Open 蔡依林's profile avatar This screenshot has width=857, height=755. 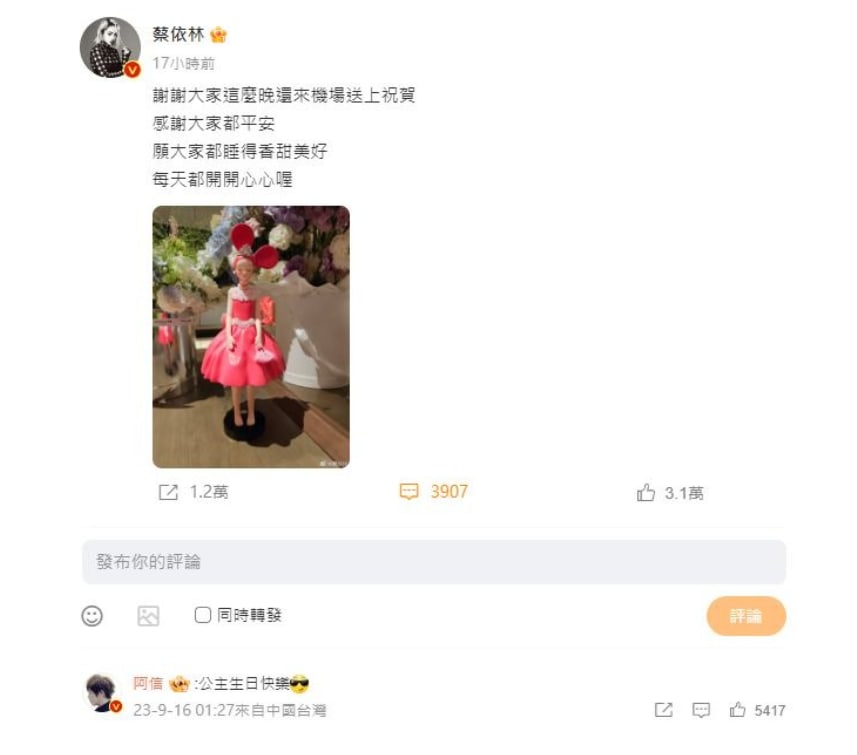[x=110, y=47]
